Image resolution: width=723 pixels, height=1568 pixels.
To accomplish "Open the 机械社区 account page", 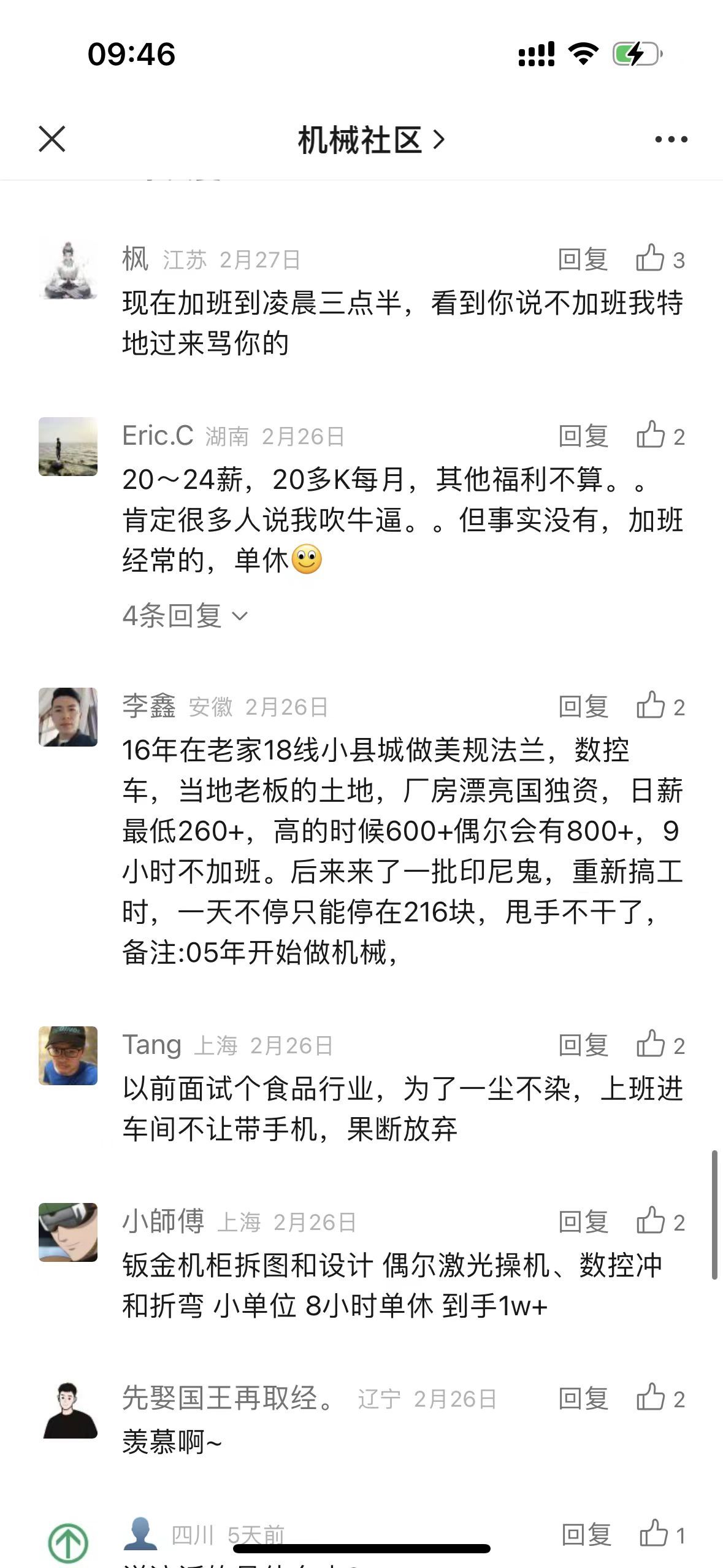I will (x=370, y=140).
